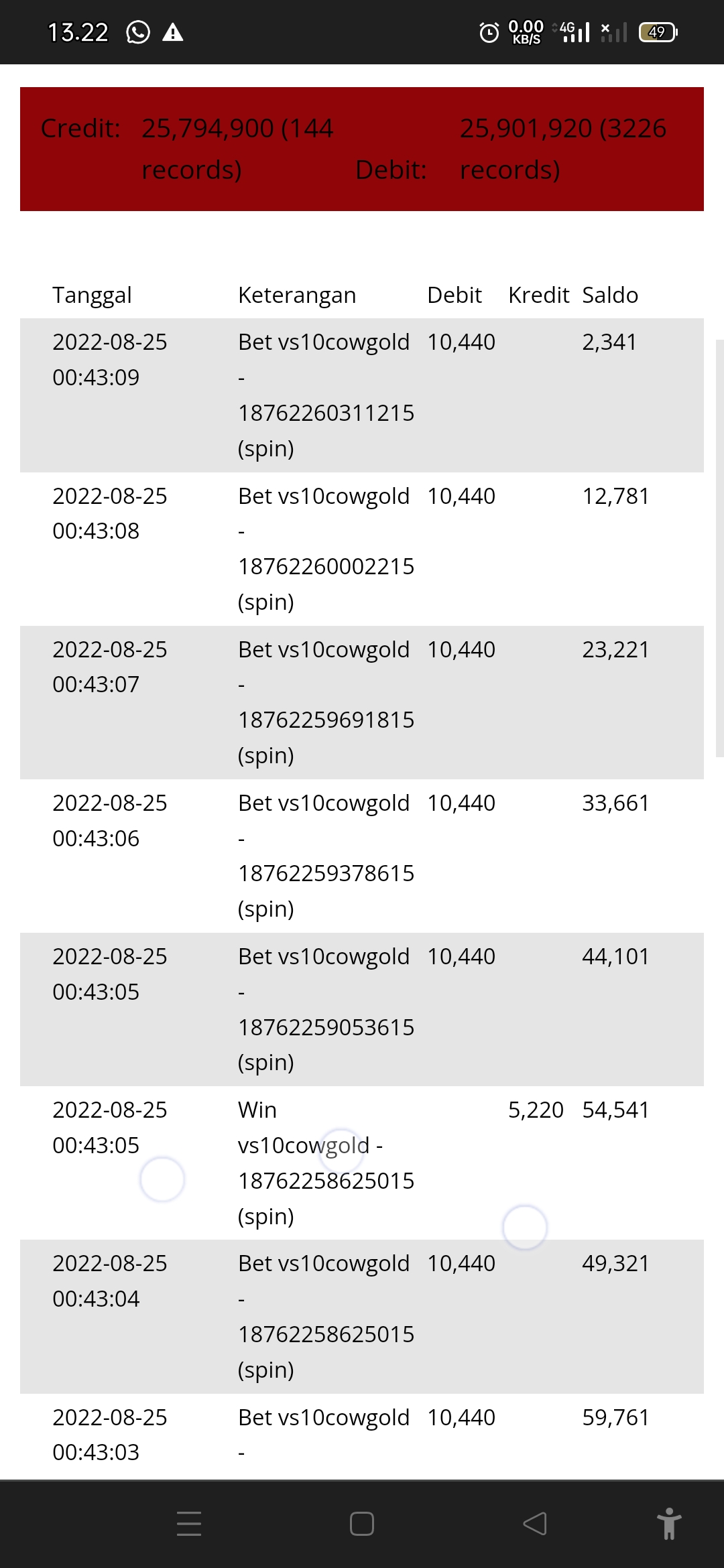Open the recent apps menu button
This screenshot has width=724, height=1568.
click(x=189, y=1524)
